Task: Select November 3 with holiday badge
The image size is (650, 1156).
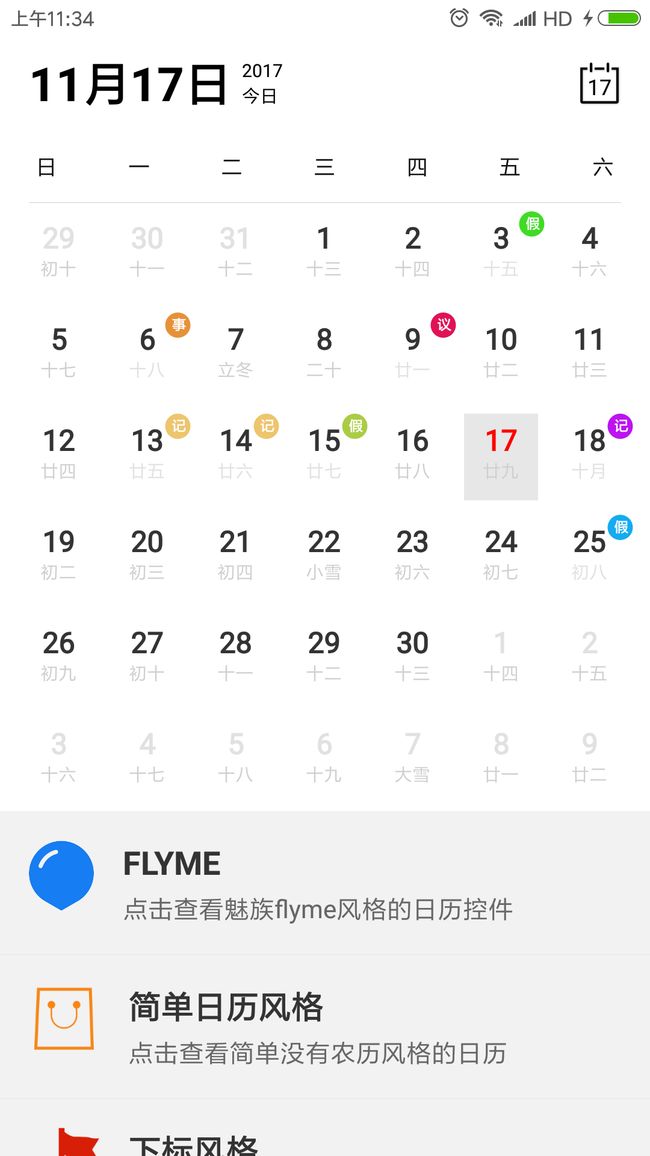Action: [501, 253]
